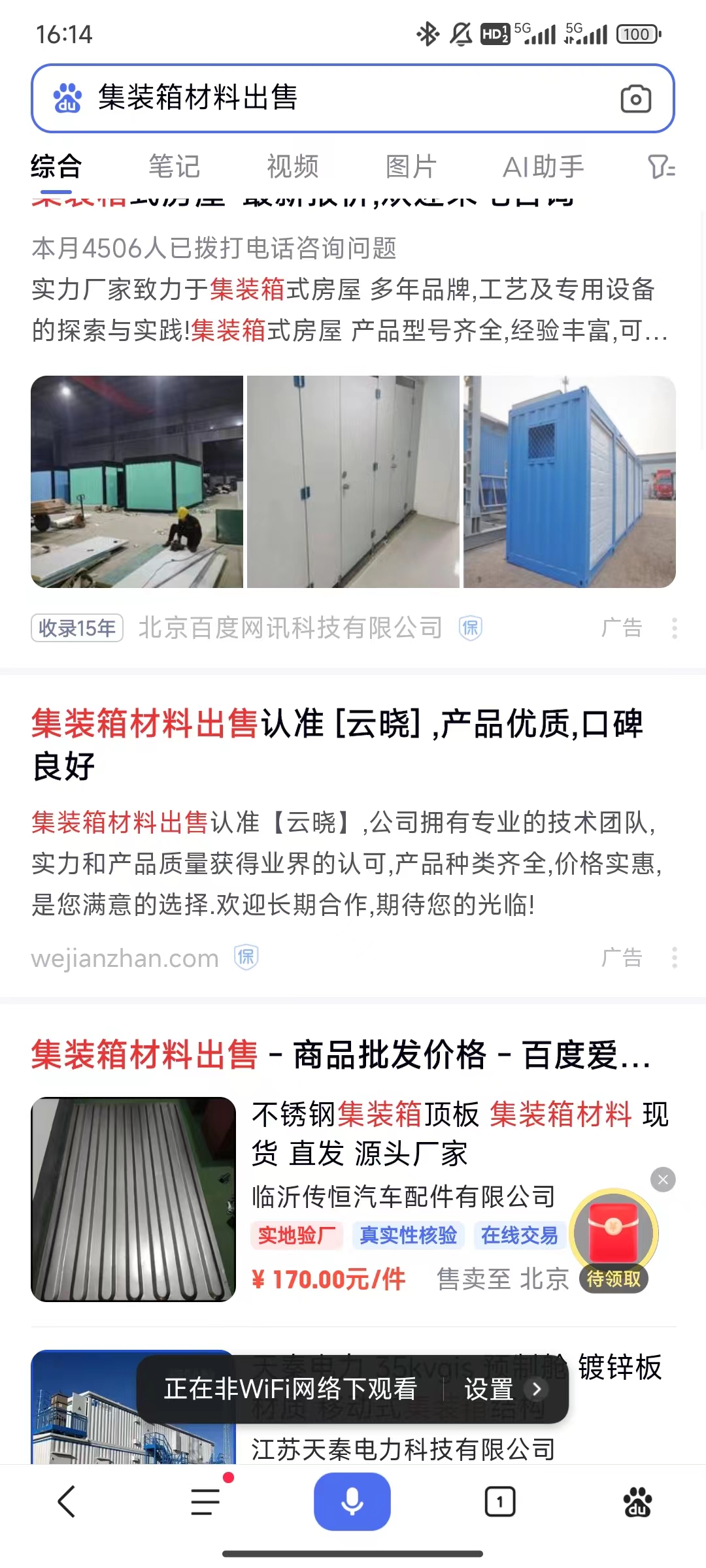
Task: Go back with the bottom arrow
Action: tap(67, 1501)
